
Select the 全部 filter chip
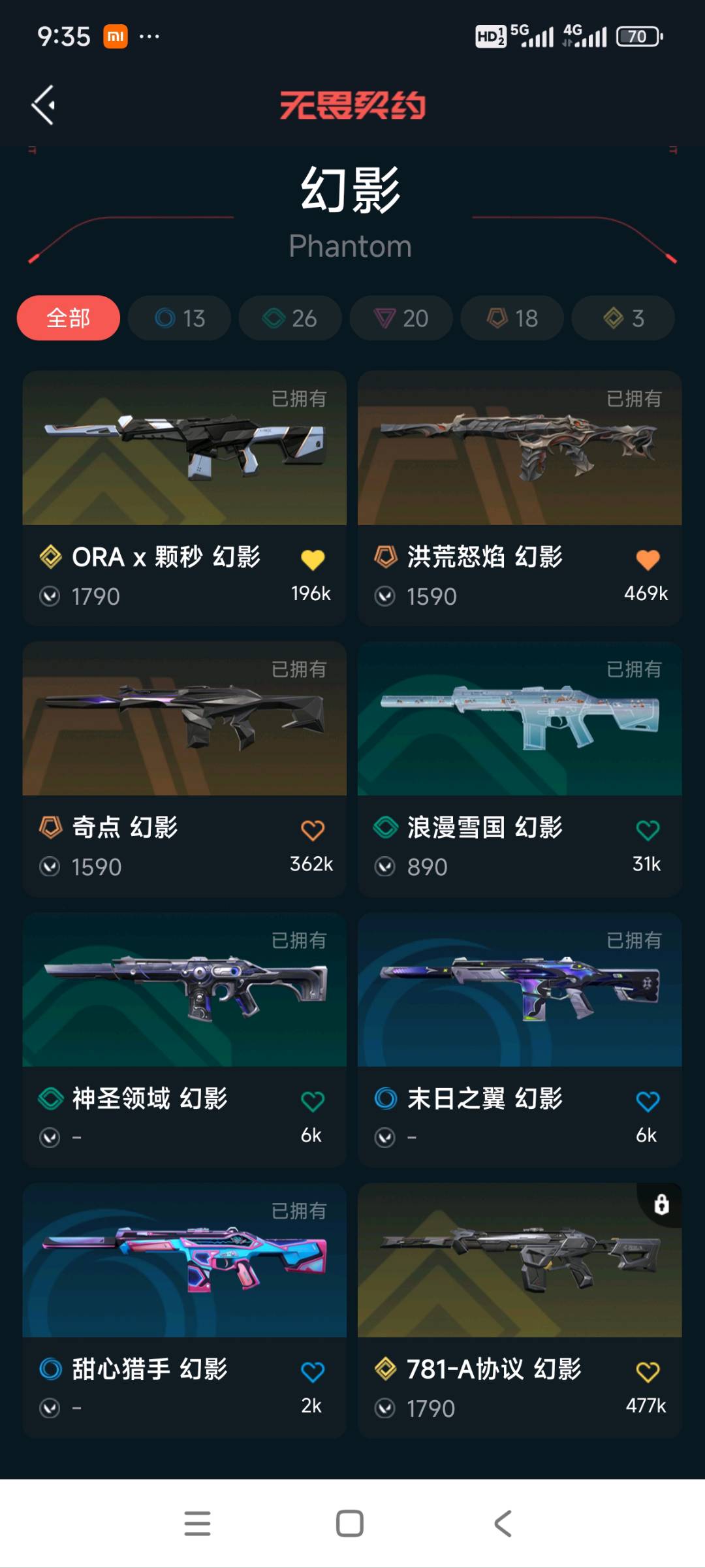point(69,318)
